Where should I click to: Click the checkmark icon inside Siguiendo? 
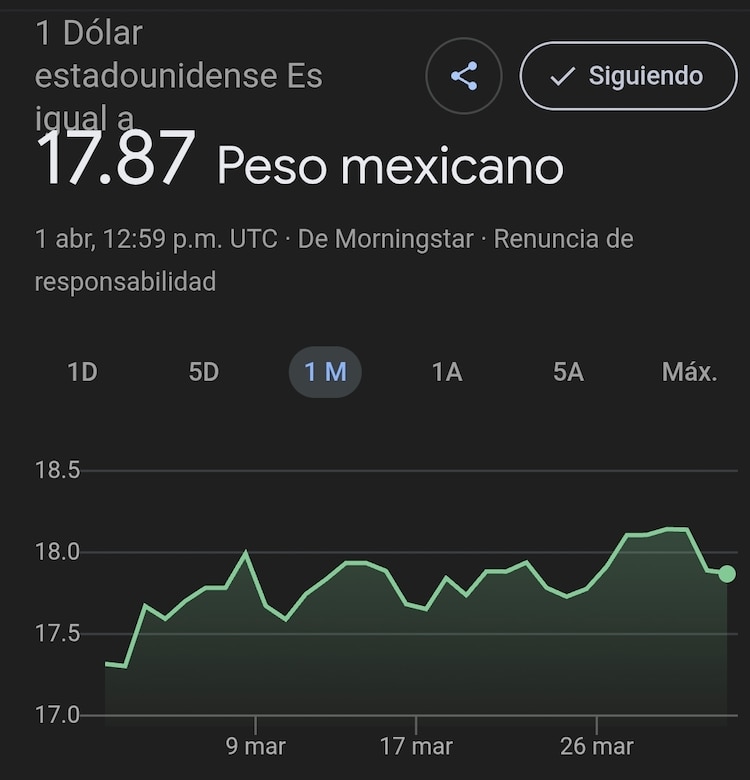coord(564,74)
